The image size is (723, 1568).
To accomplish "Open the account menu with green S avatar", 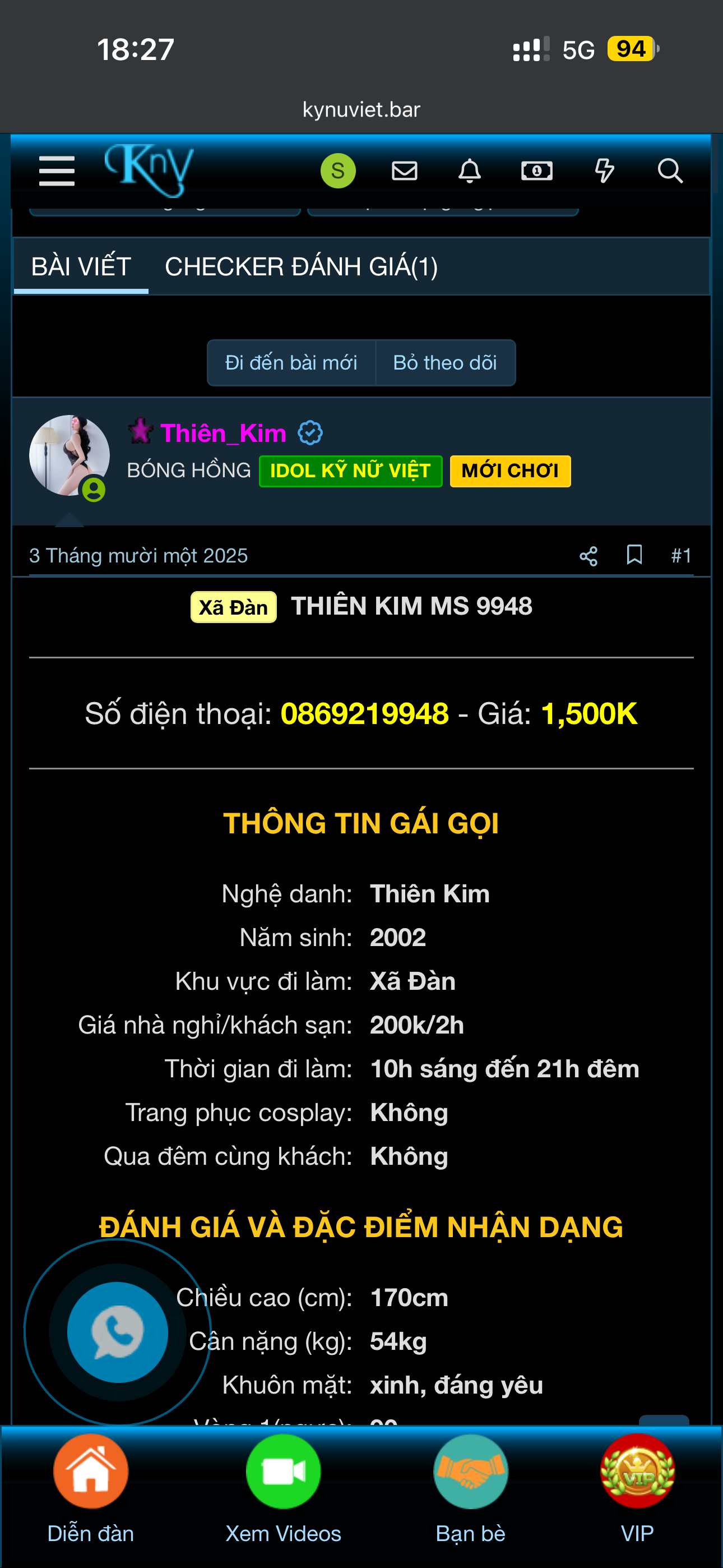I will click(x=338, y=171).
